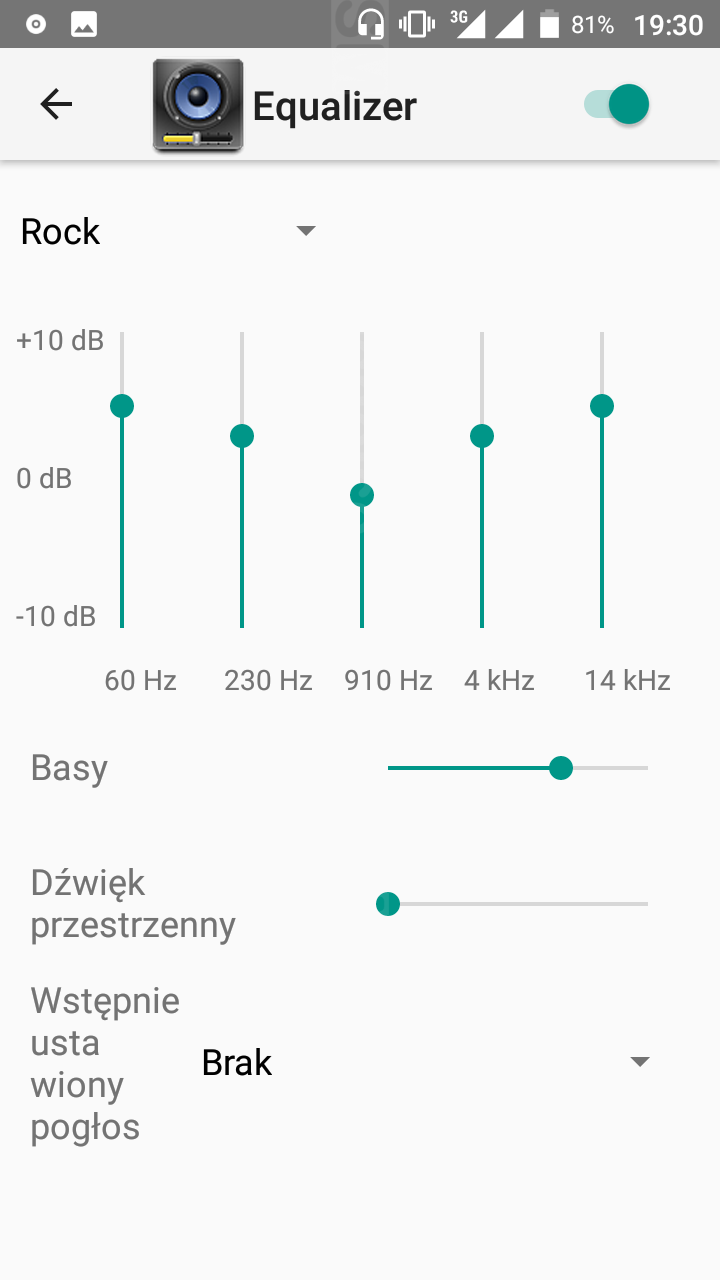
Task: Tap the 14 kHz band slider
Action: tap(602, 406)
